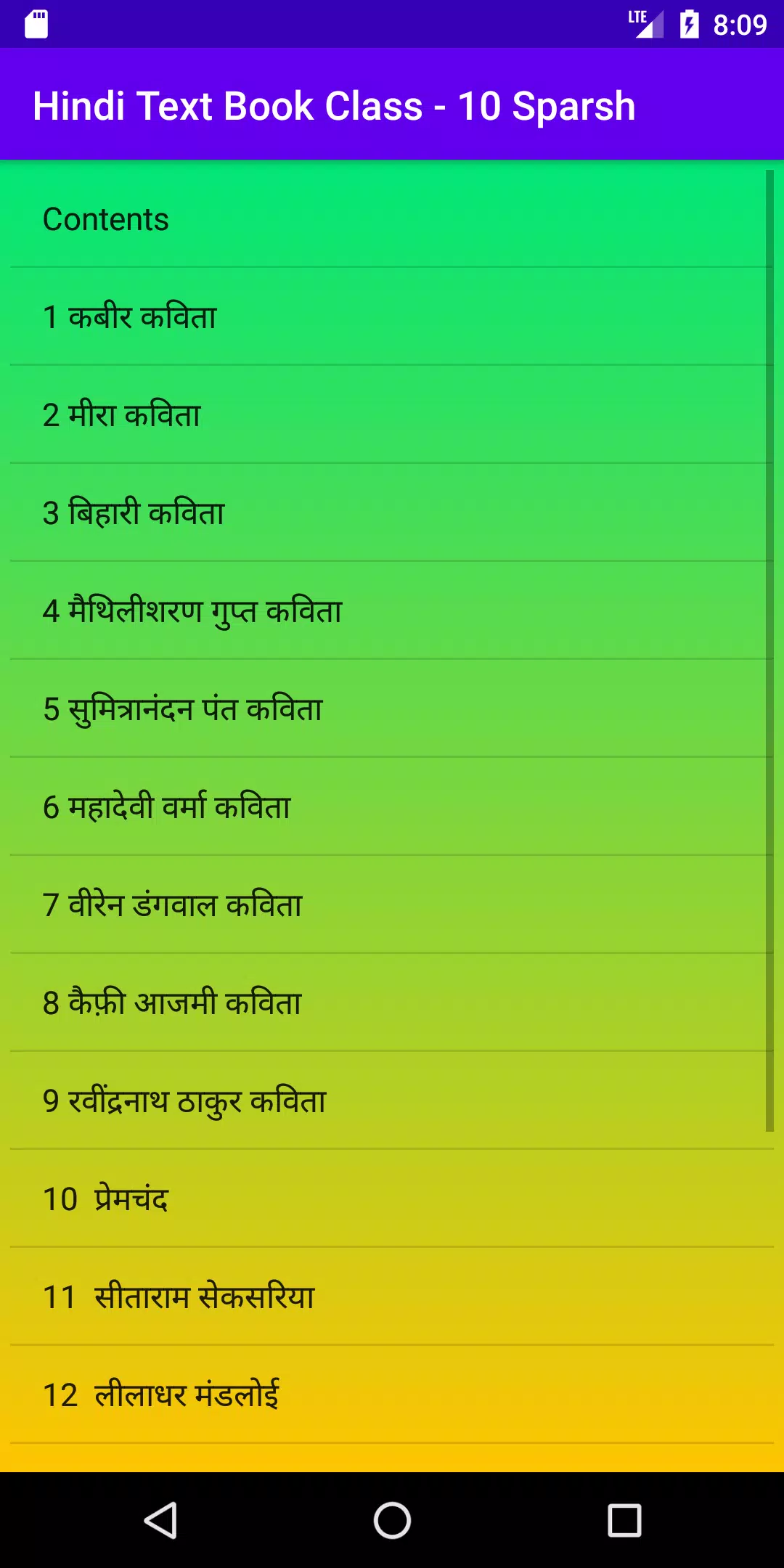
Task: Tap the SD card icon in status bar
Action: click(x=38, y=23)
